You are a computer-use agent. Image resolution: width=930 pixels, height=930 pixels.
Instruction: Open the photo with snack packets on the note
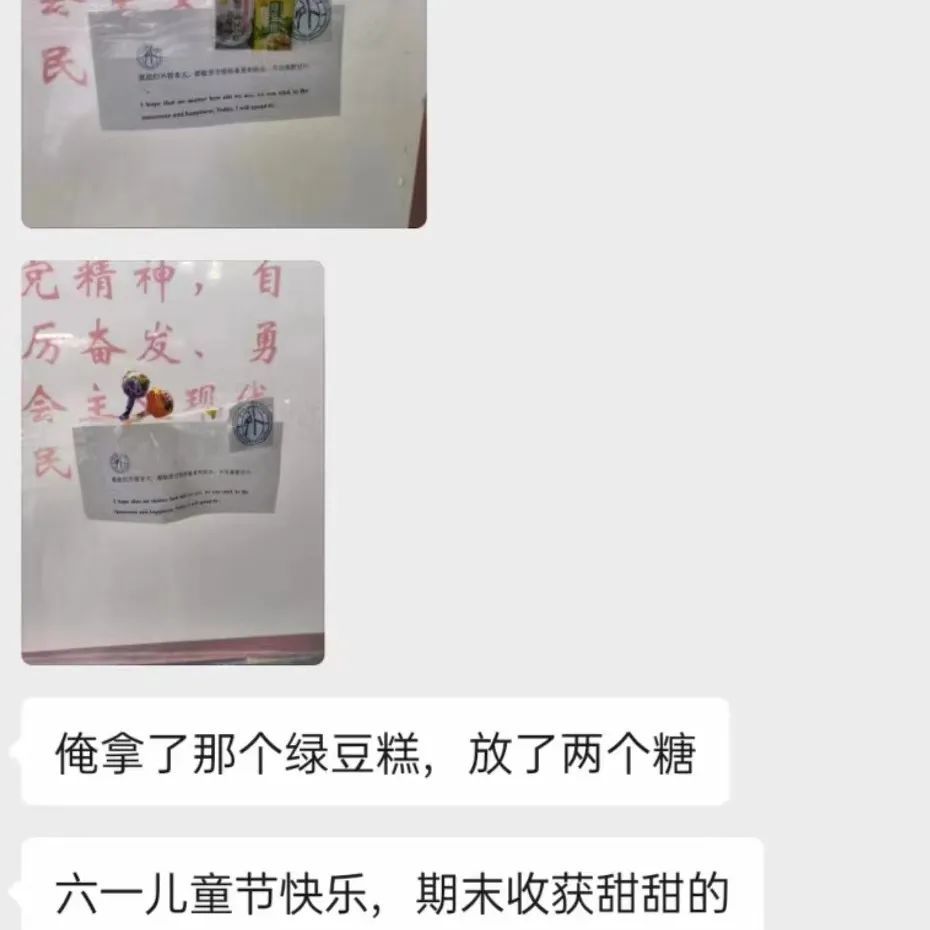coord(224,112)
